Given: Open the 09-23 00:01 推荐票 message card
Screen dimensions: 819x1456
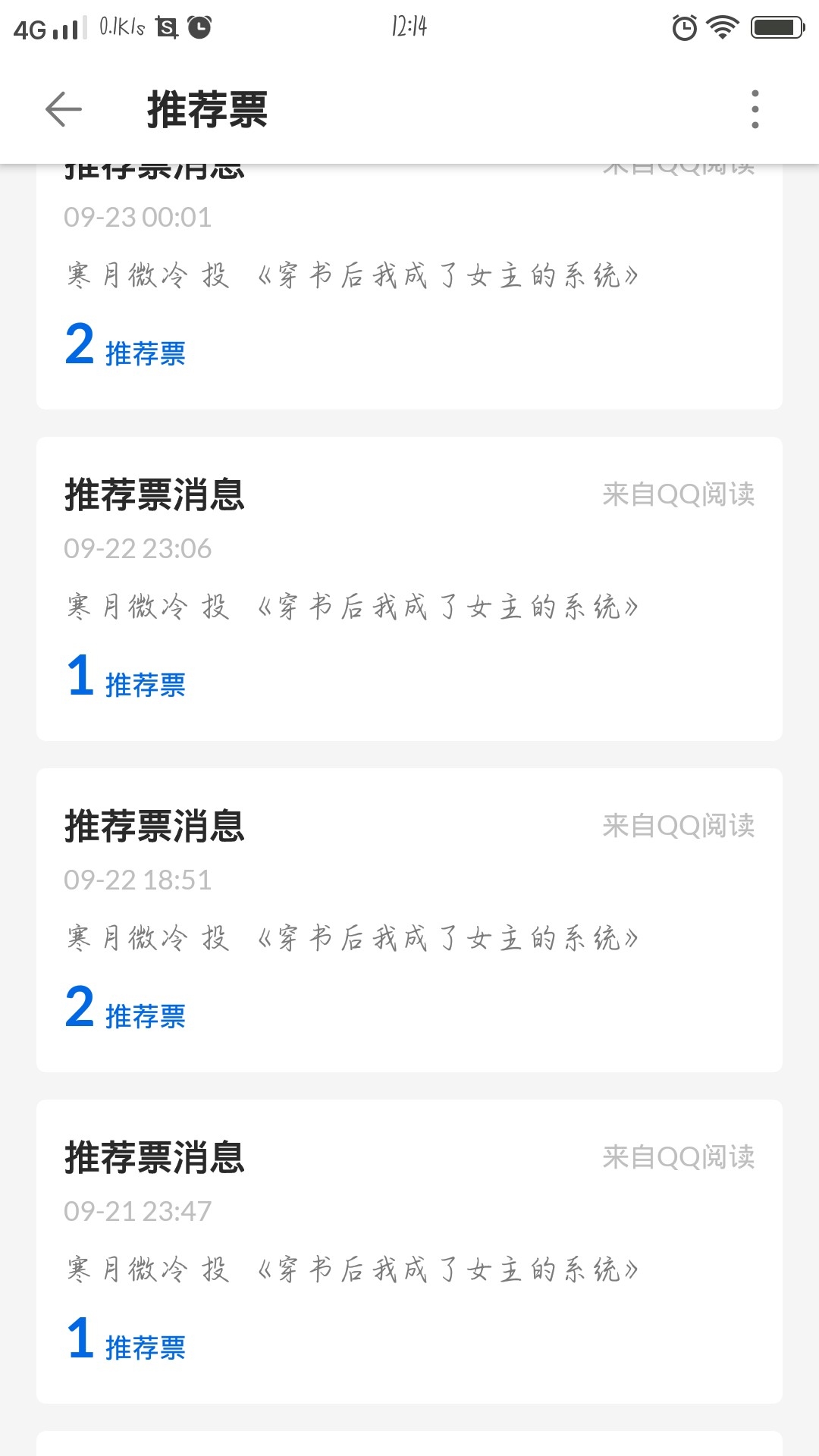Looking at the screenshot, I should (x=409, y=287).
